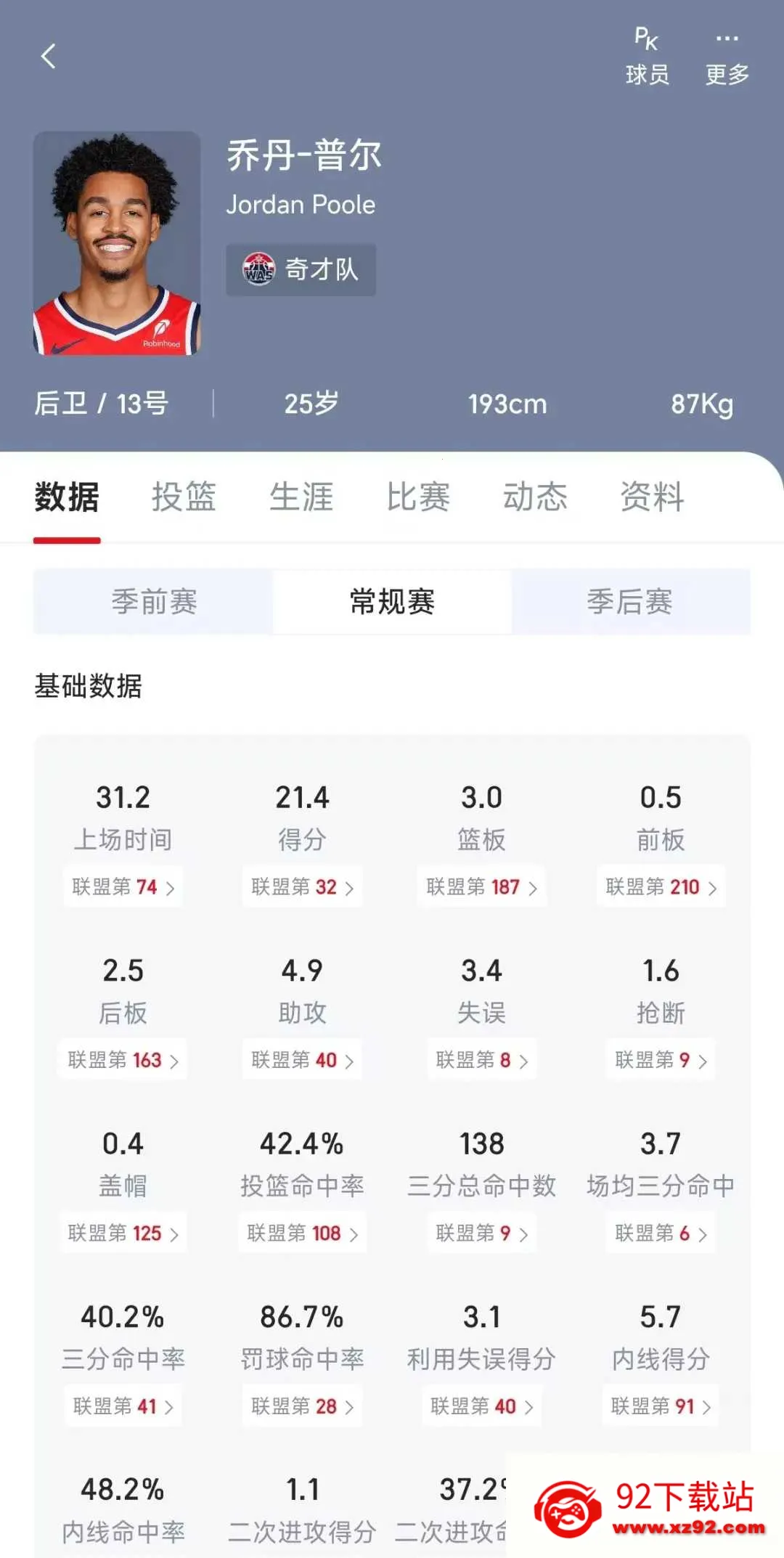This screenshot has width=784, height=1558.
Task: Switch to the 投篮 tab
Action: coord(184,497)
